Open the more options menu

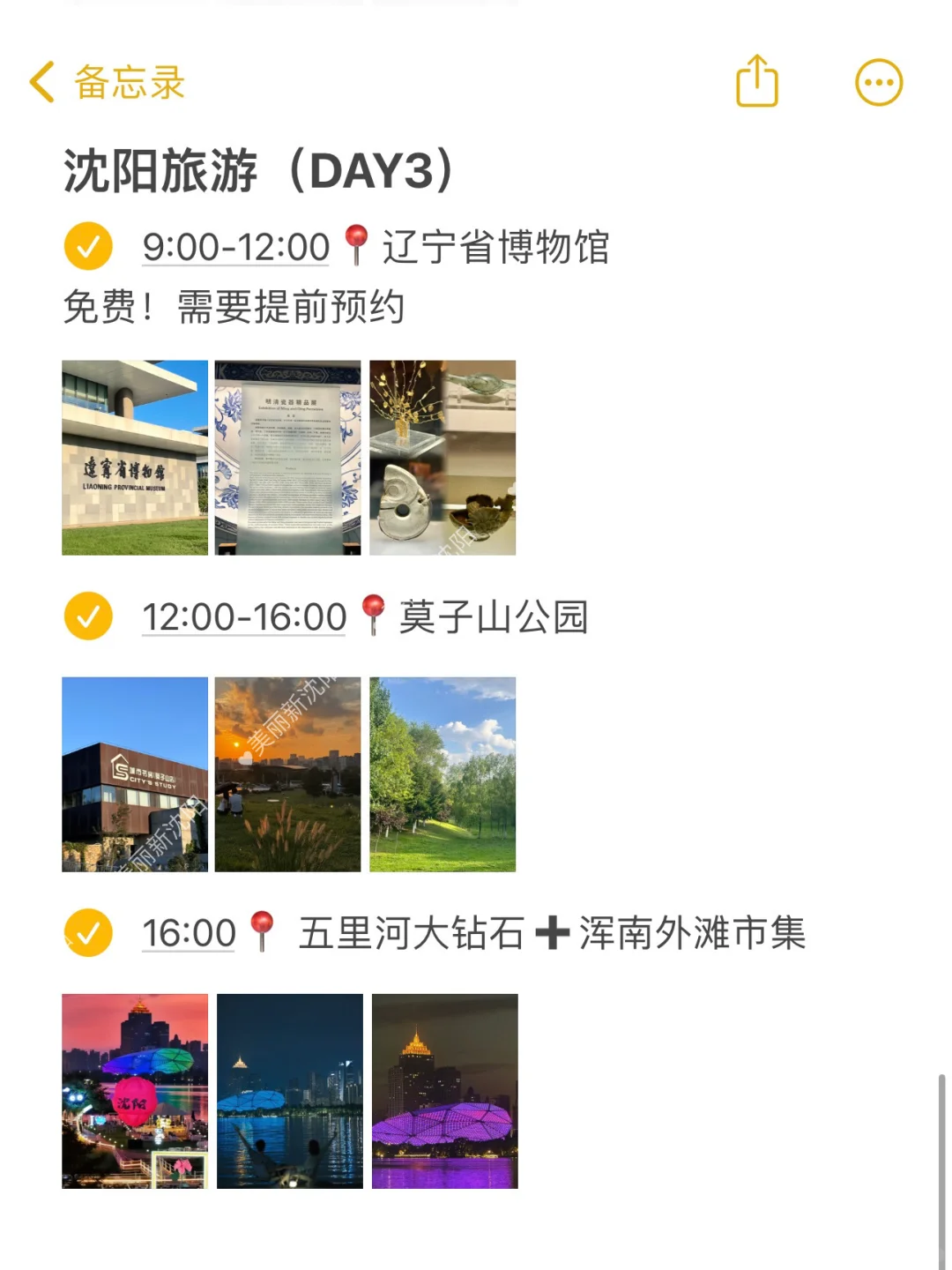pyautogui.click(x=879, y=83)
